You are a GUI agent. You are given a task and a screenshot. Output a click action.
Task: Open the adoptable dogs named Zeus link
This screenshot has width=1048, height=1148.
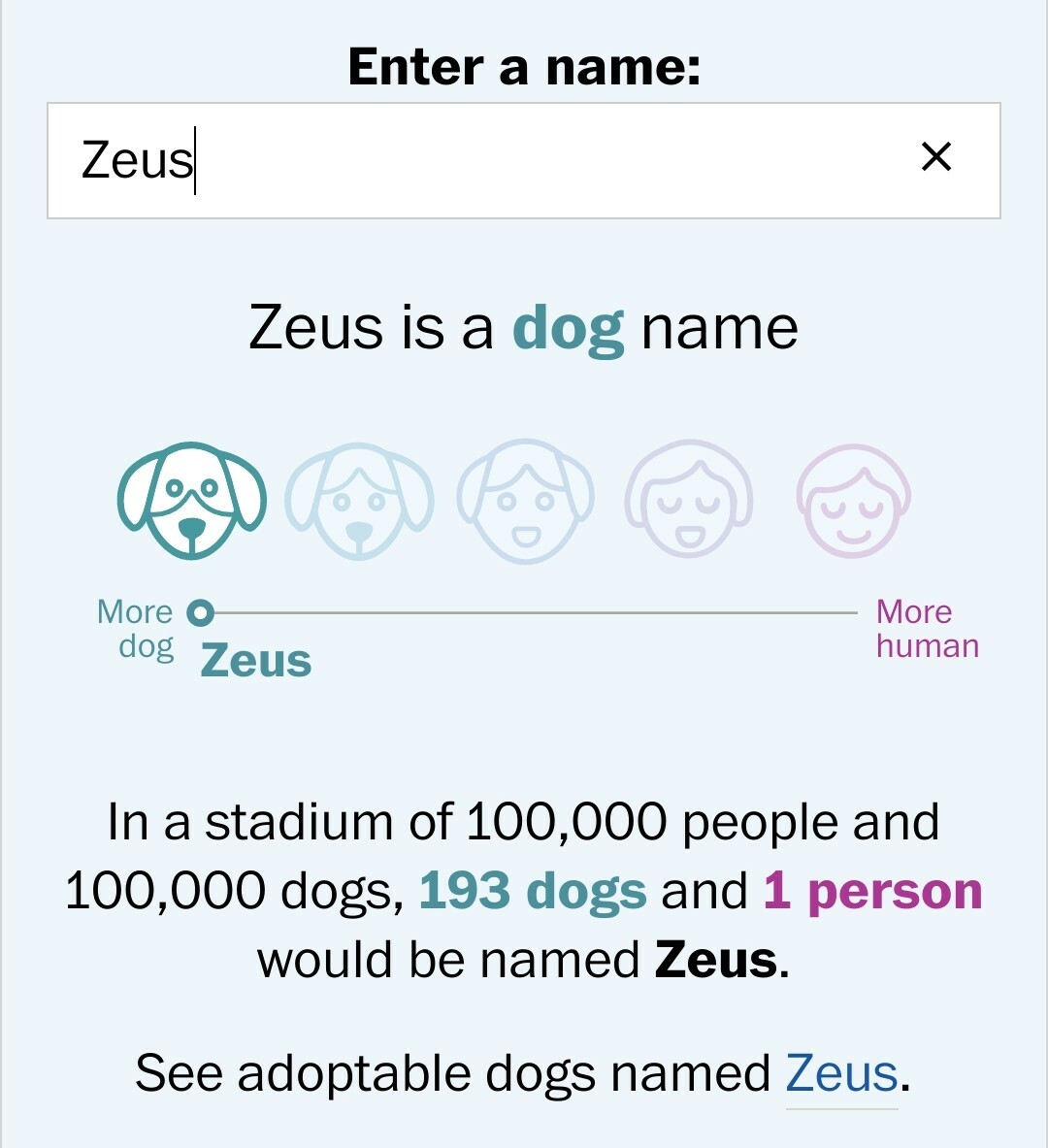[x=841, y=1073]
